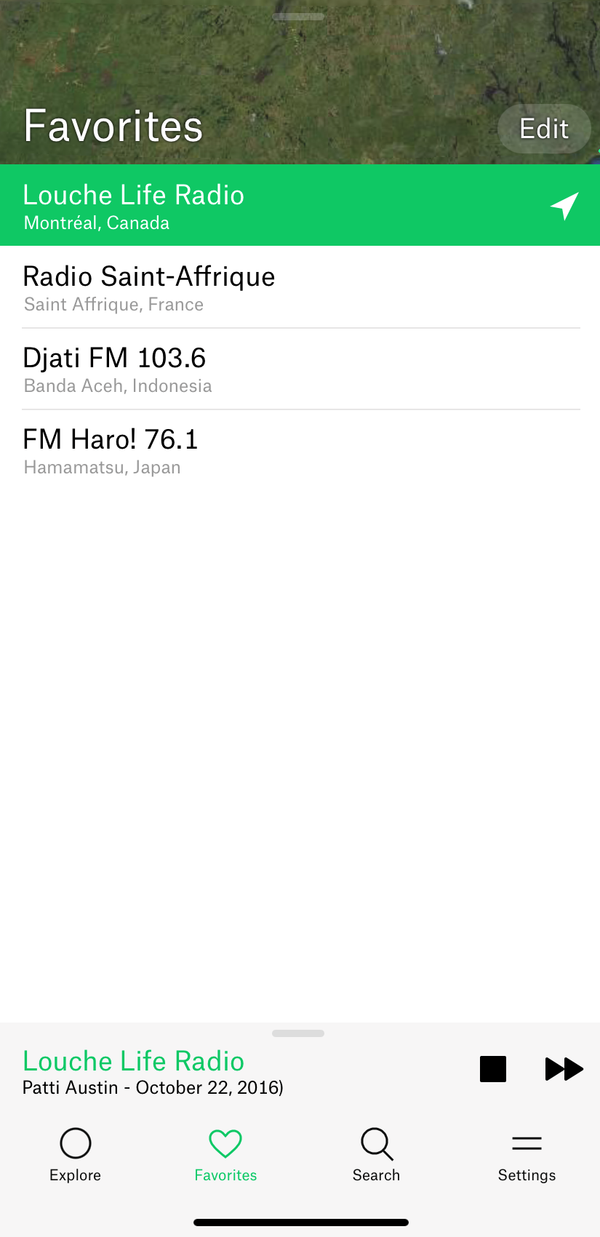The image size is (600, 1237).
Task: Stop the current playback
Action: click(493, 1069)
